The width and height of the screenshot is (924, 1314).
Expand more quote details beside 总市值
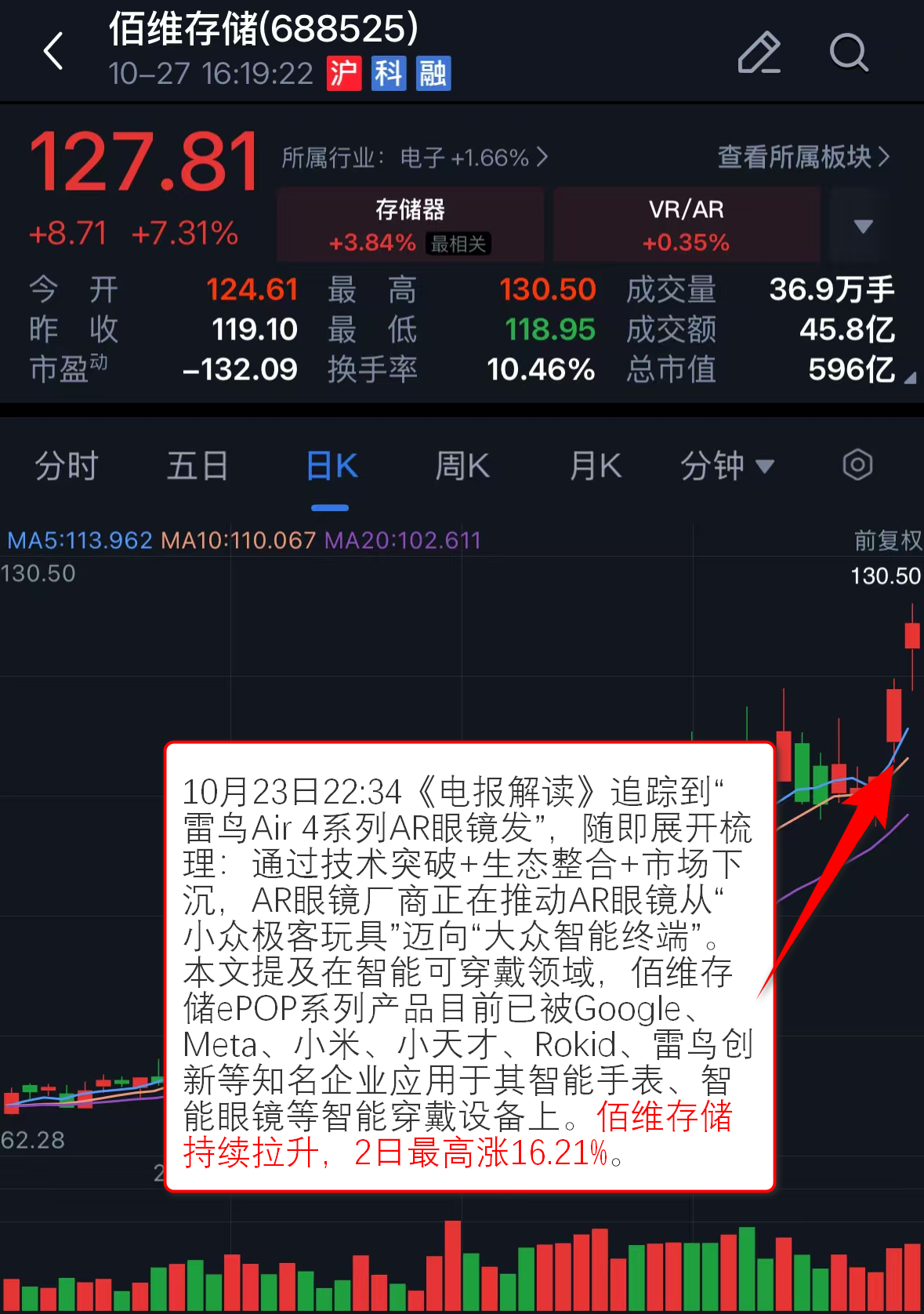(x=908, y=379)
